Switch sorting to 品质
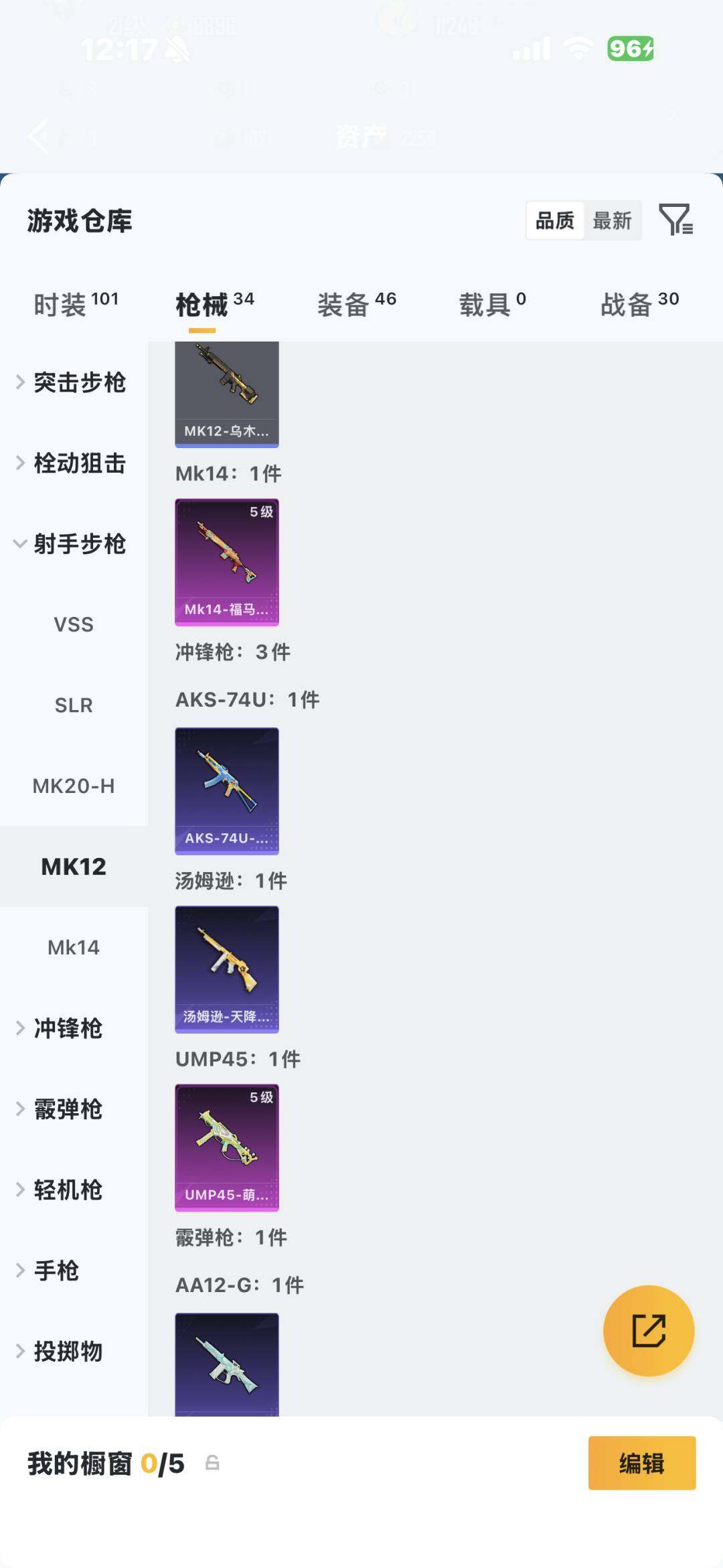 click(553, 221)
